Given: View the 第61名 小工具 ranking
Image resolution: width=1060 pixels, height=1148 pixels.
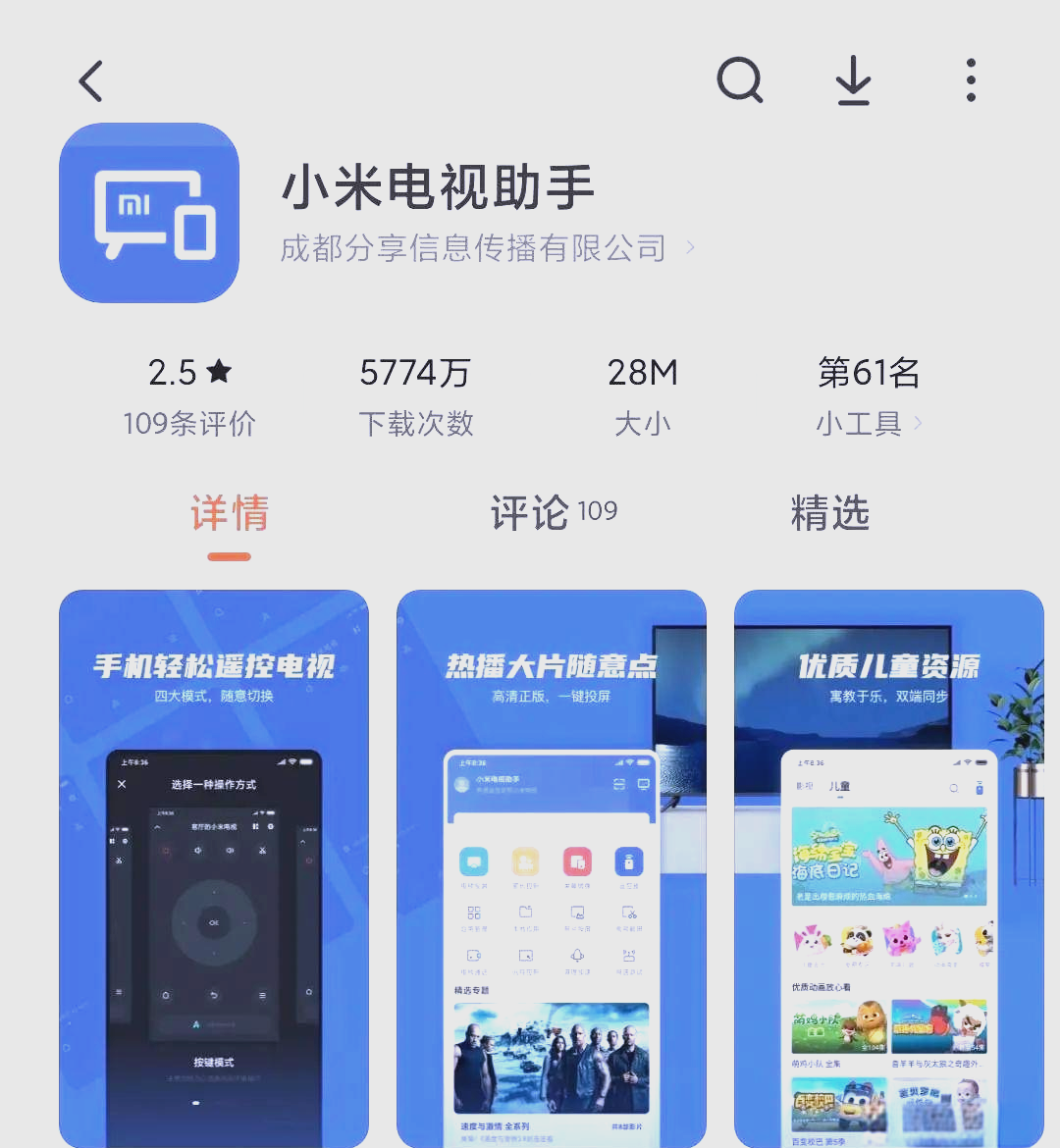Looking at the screenshot, I should pos(869,397).
